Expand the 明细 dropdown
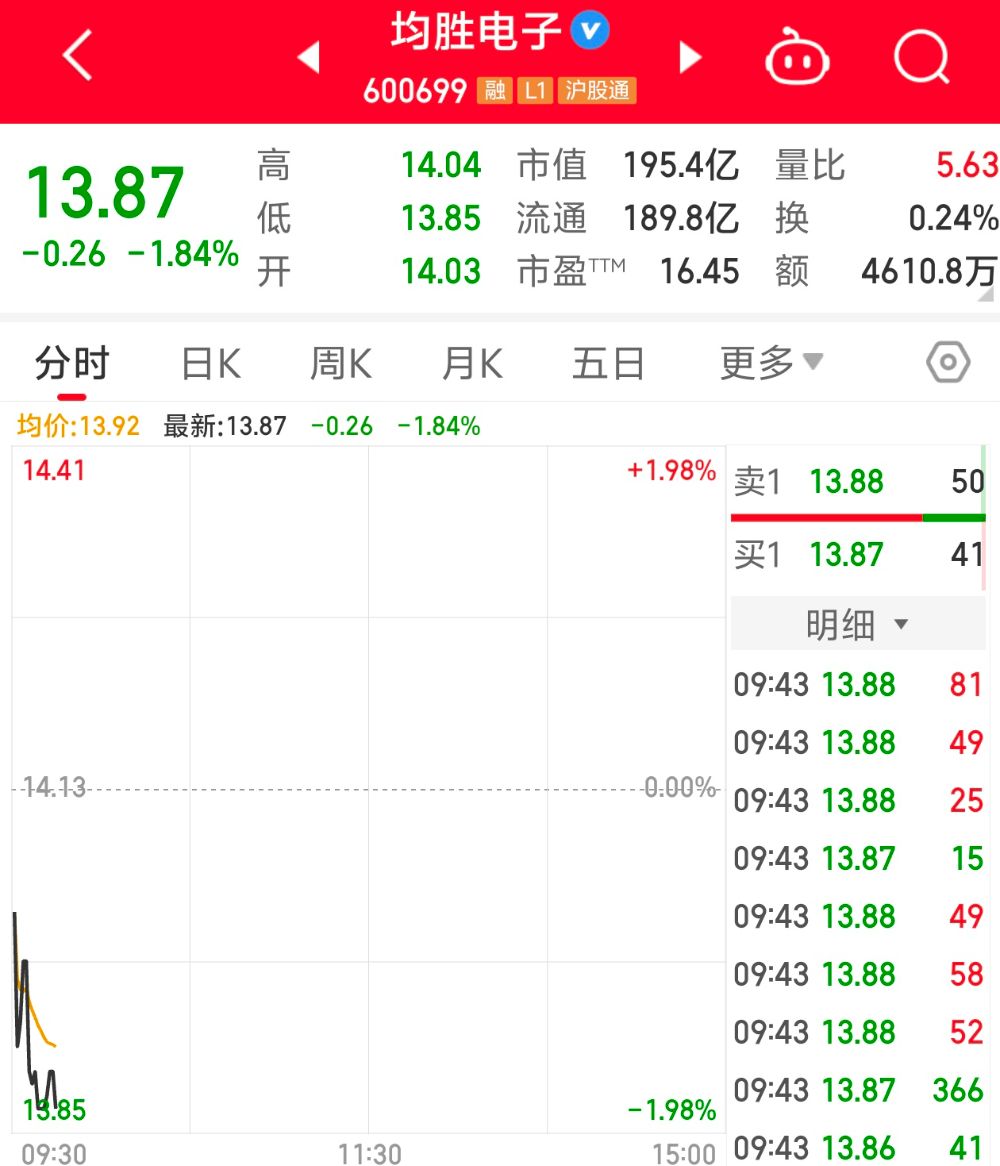Viewport: 1000px width, 1166px height. point(857,625)
